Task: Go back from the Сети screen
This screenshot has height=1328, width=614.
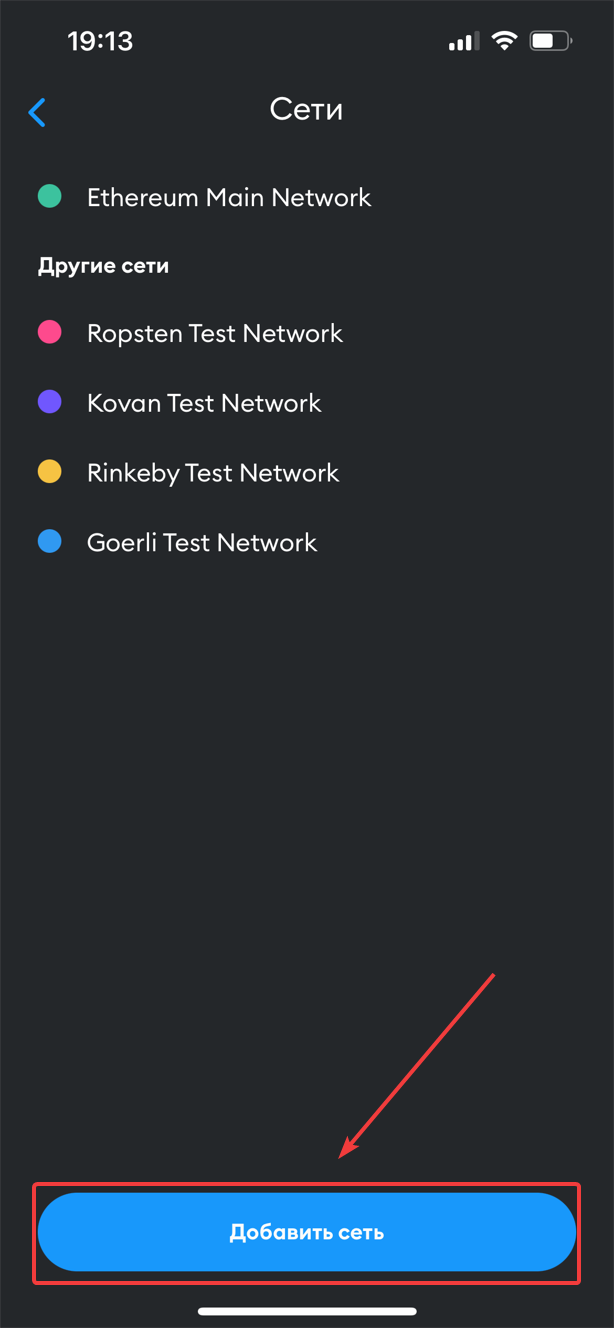Action: (x=38, y=111)
